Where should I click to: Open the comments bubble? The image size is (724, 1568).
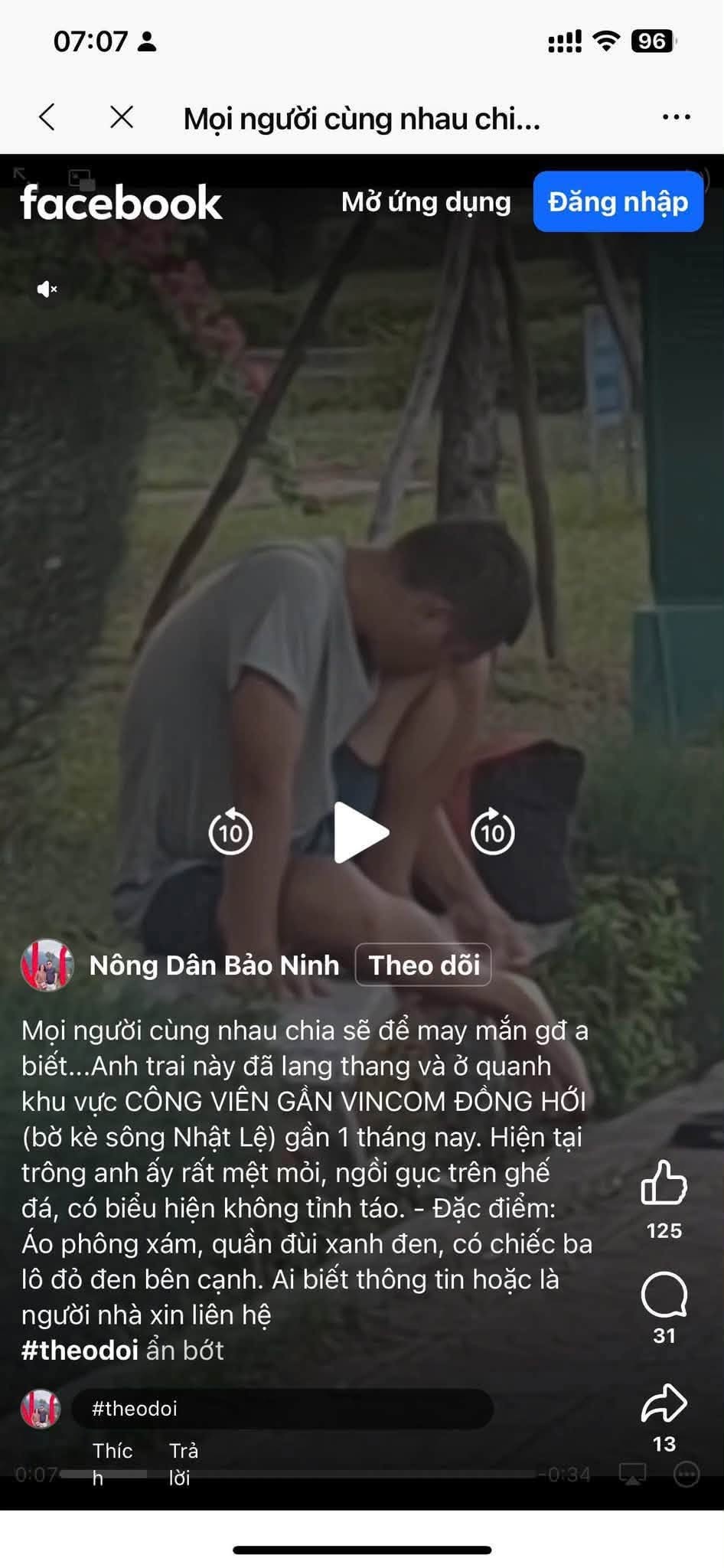[664, 1294]
